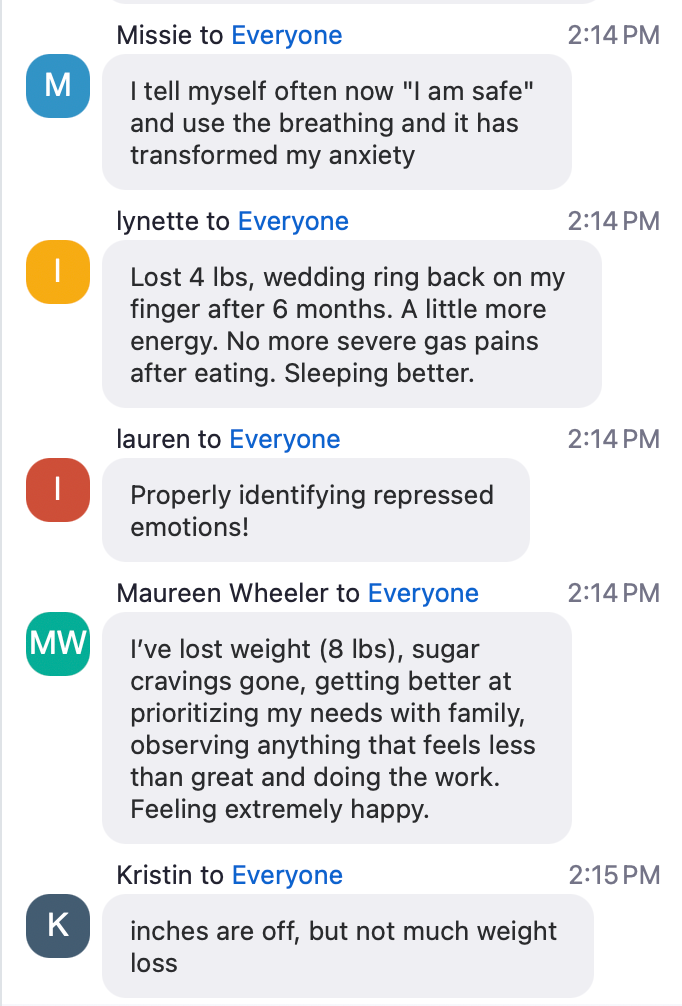Select the Everyone link beside Missie's name
This screenshot has width=682, height=1006.
coord(287,35)
